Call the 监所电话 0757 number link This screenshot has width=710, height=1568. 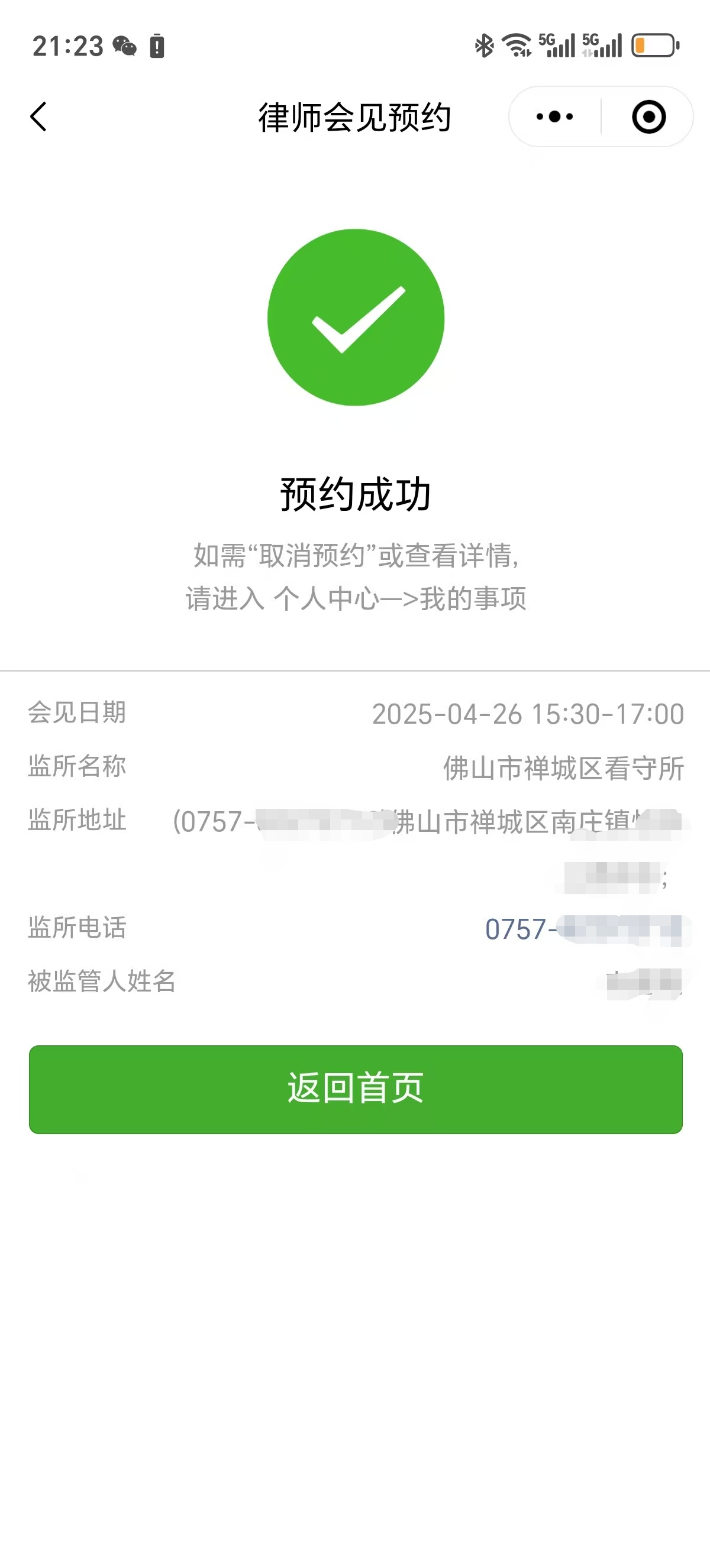pos(587,929)
